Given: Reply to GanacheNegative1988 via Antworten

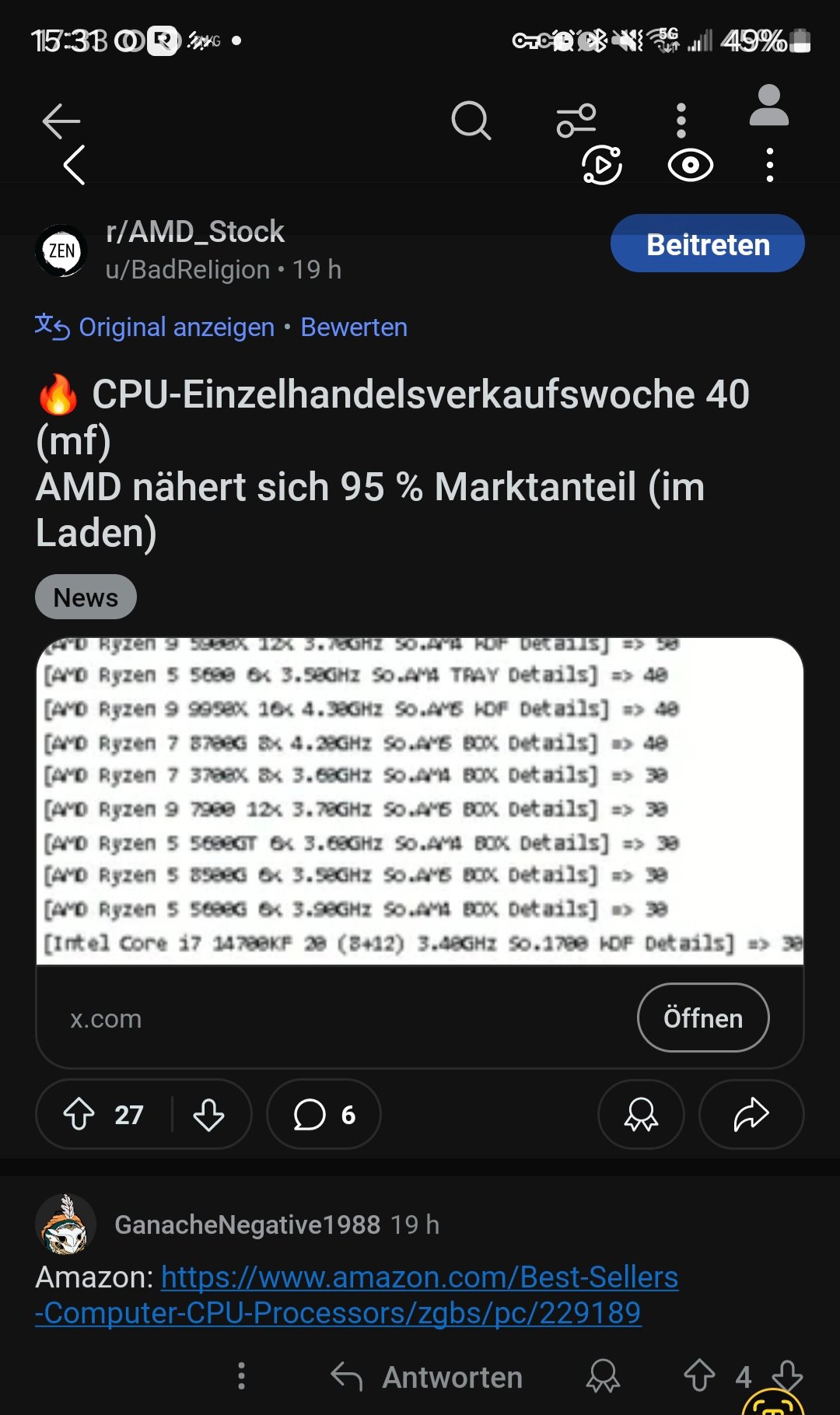Looking at the screenshot, I should point(426,1377).
